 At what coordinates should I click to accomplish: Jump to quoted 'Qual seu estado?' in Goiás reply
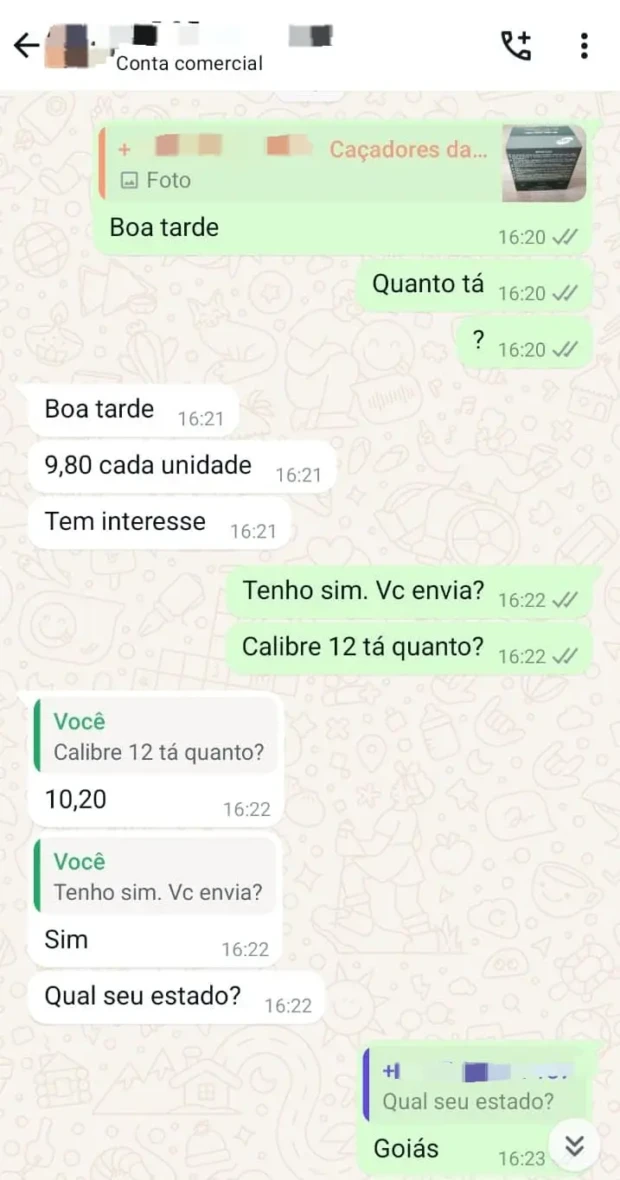click(470, 1086)
